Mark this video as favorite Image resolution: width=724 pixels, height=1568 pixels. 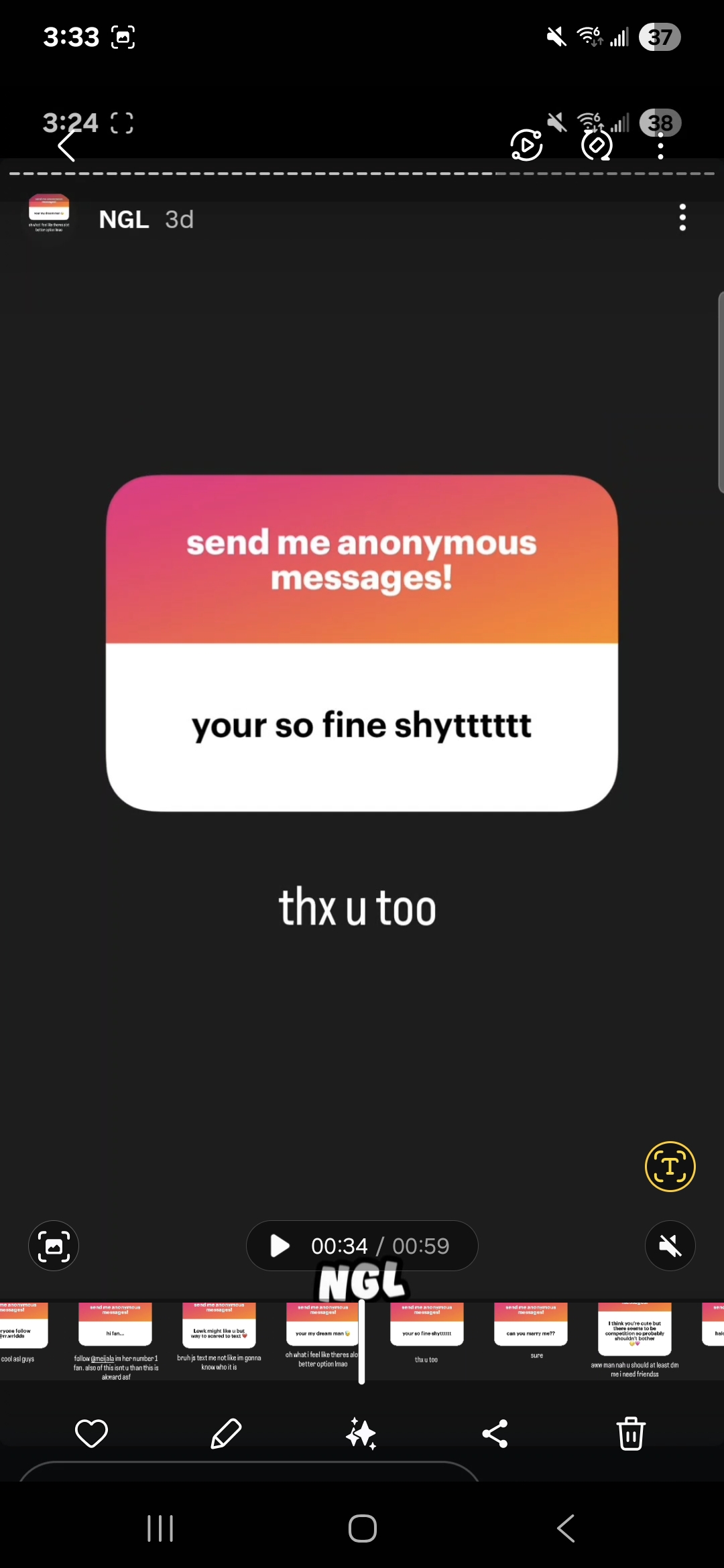pyautogui.click(x=91, y=1433)
